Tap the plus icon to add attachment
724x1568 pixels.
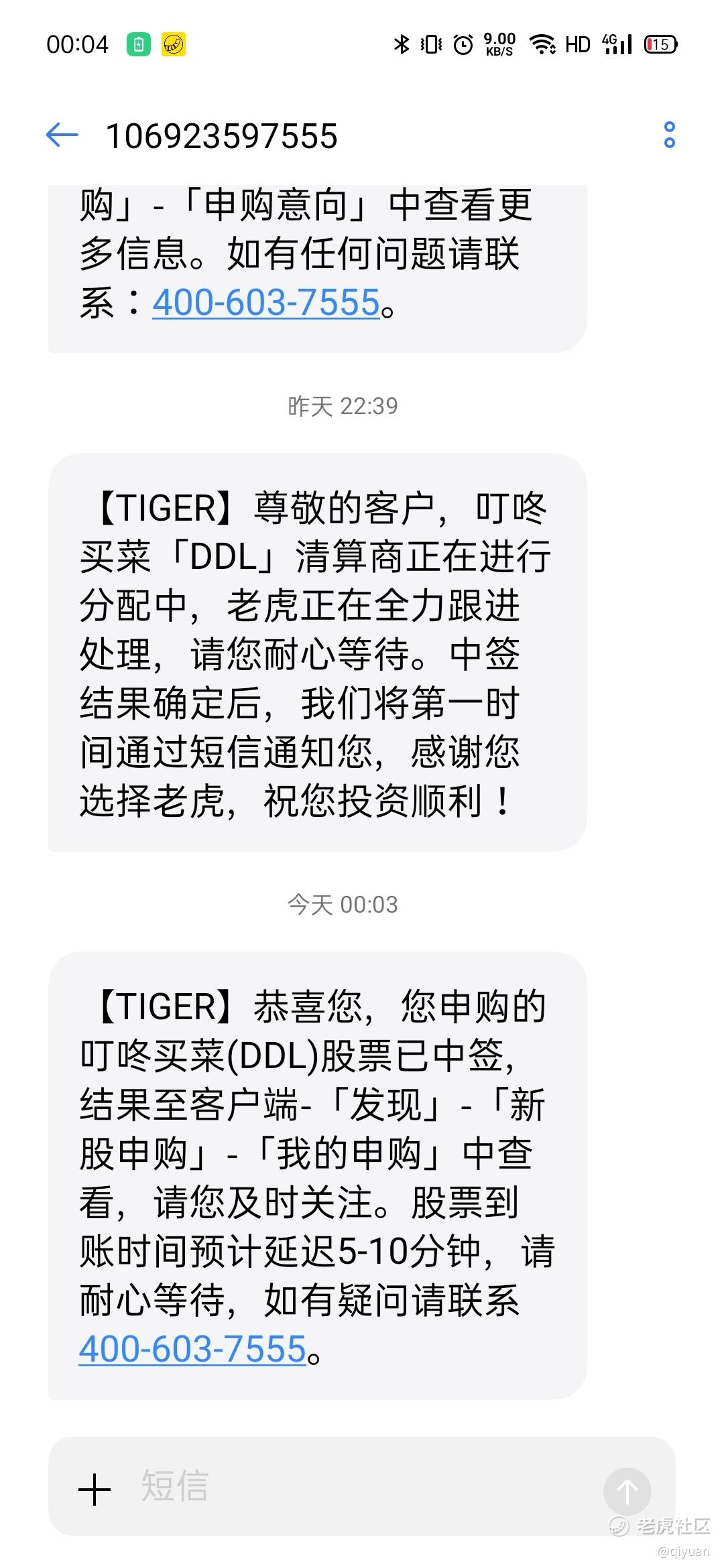(95, 1490)
